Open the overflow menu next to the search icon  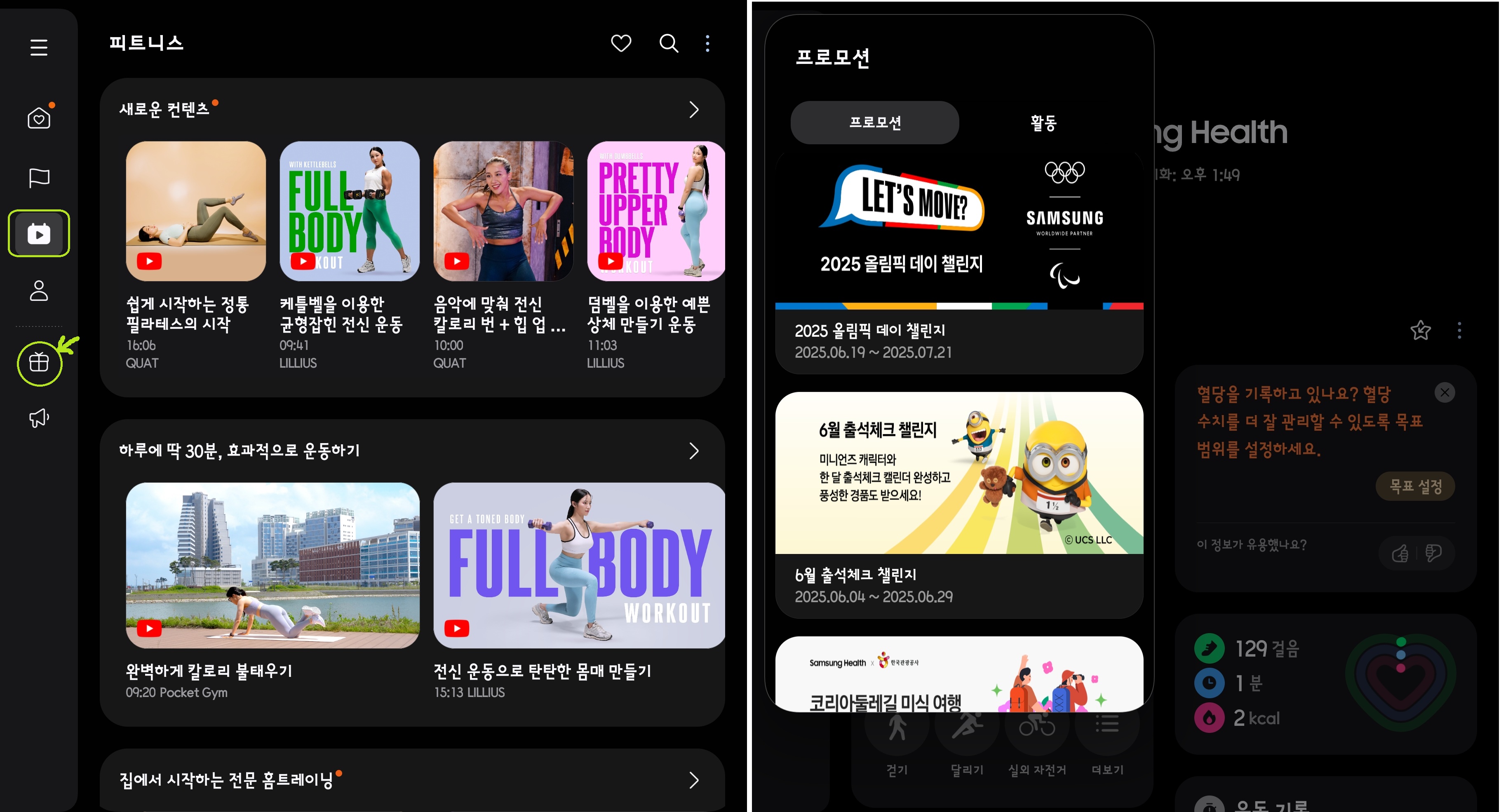(707, 43)
